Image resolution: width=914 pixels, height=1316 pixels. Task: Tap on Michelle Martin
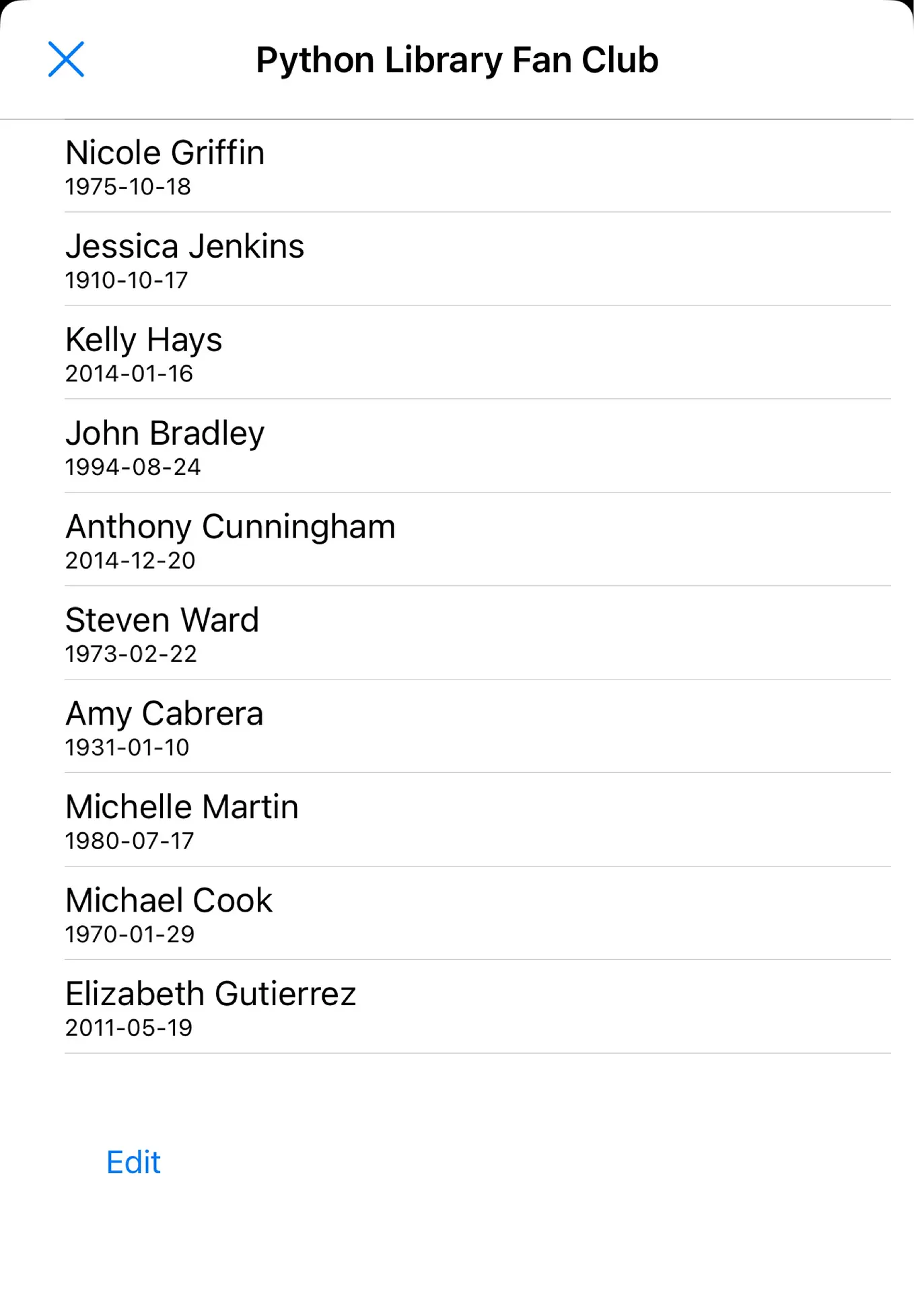[x=182, y=821]
